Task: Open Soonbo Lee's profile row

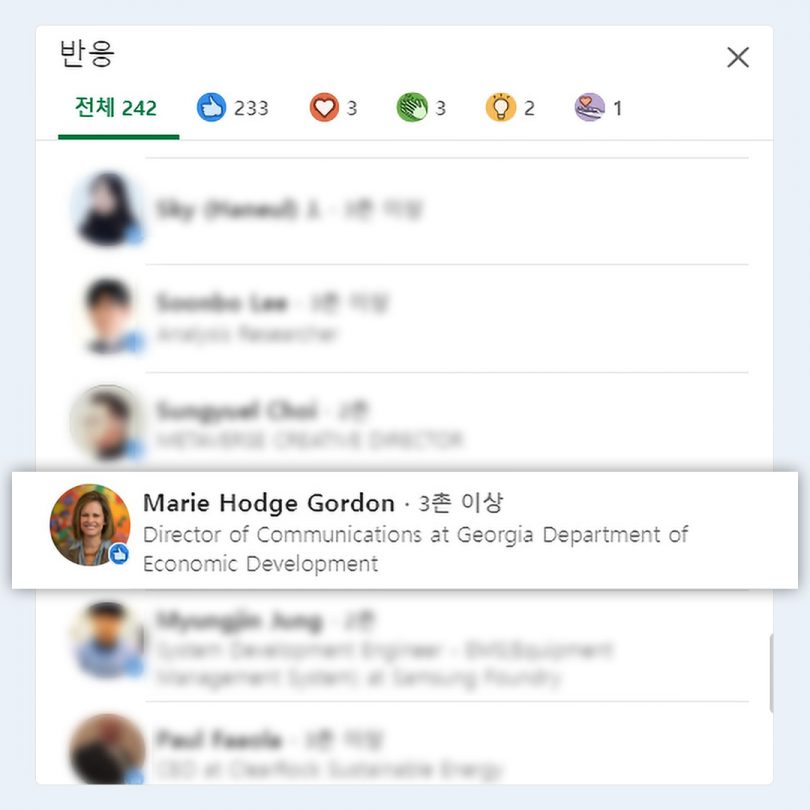Action: tap(222, 302)
